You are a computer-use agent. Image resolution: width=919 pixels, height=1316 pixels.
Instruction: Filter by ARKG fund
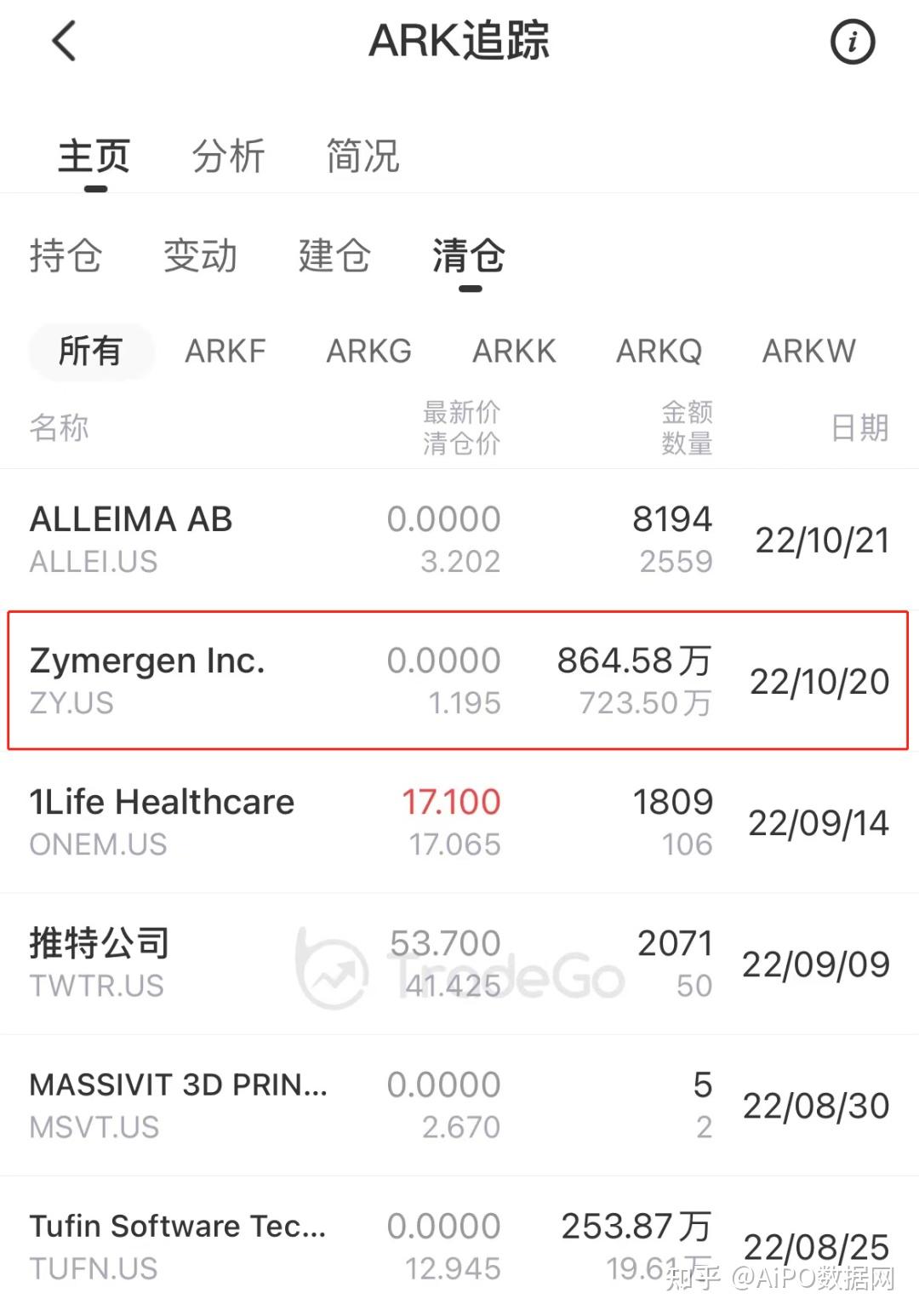(x=369, y=352)
